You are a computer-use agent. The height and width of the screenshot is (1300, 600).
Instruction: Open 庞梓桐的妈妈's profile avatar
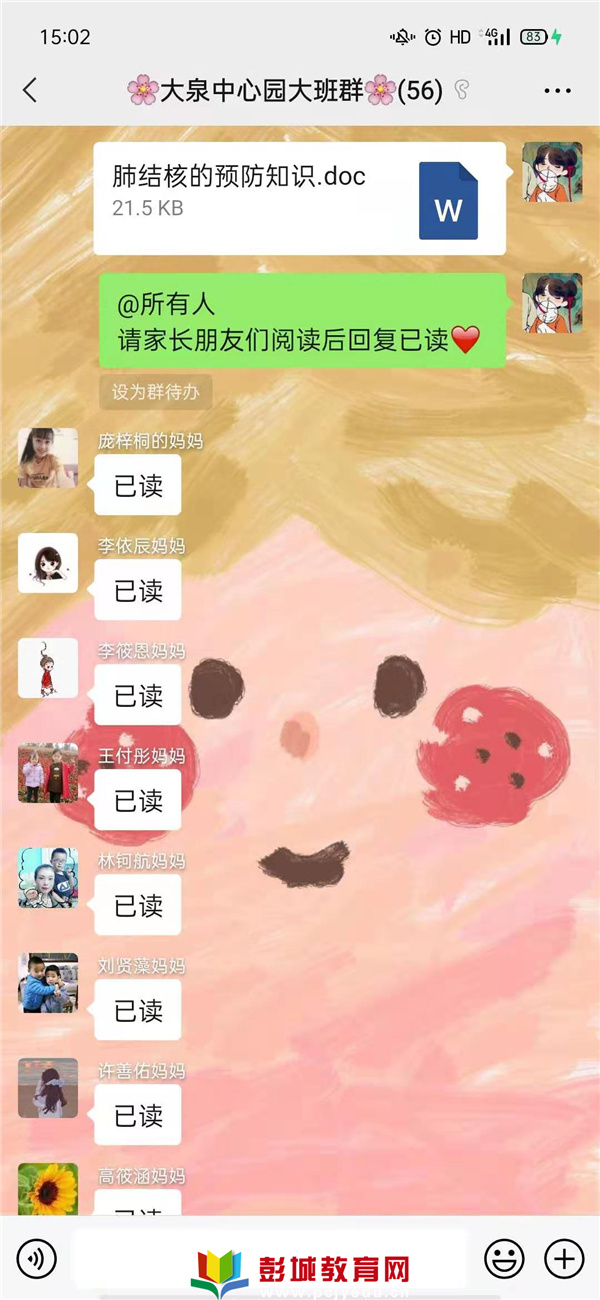coord(48,459)
